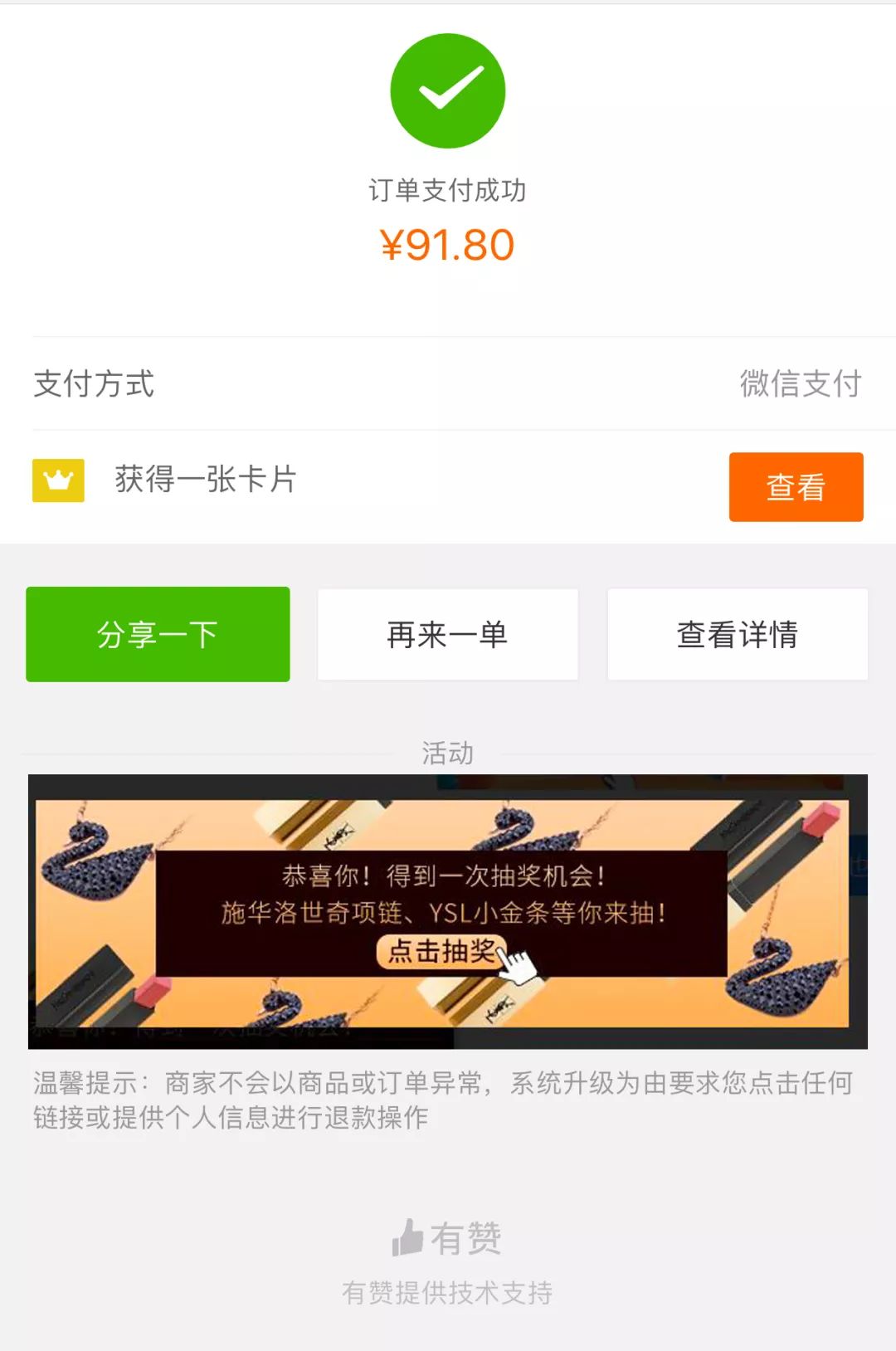Click the green payment success checkmark icon
The width and height of the screenshot is (896, 1351).
click(x=448, y=91)
